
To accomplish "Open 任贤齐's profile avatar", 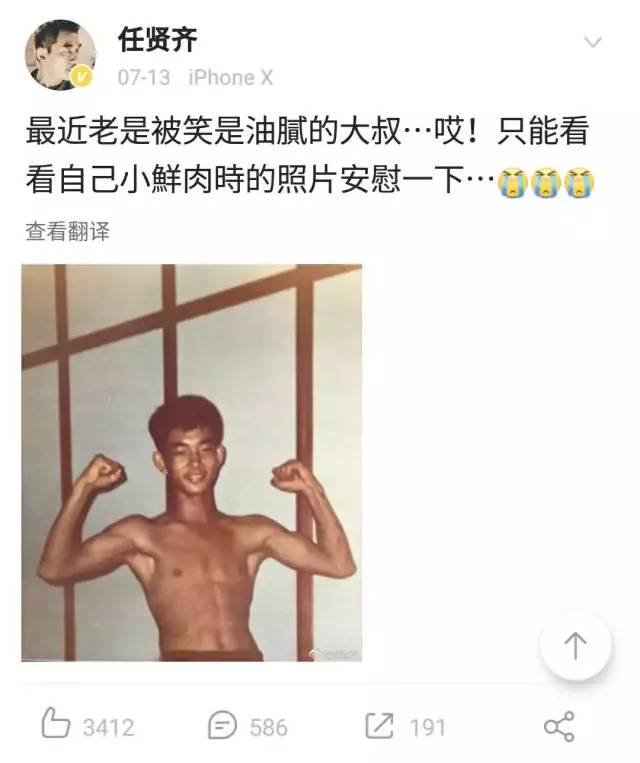I will point(60,55).
